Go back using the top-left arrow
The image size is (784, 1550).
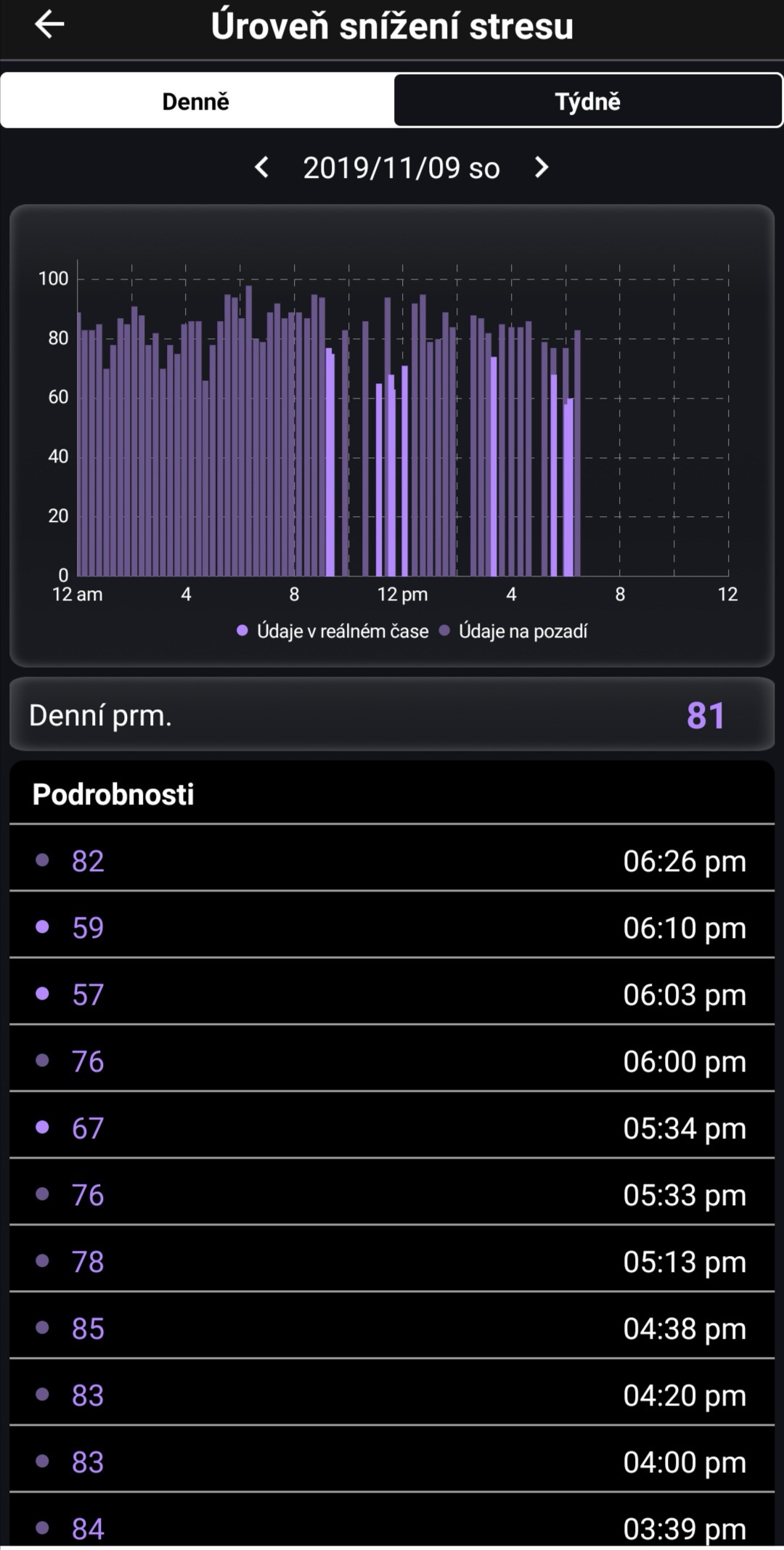point(49,25)
